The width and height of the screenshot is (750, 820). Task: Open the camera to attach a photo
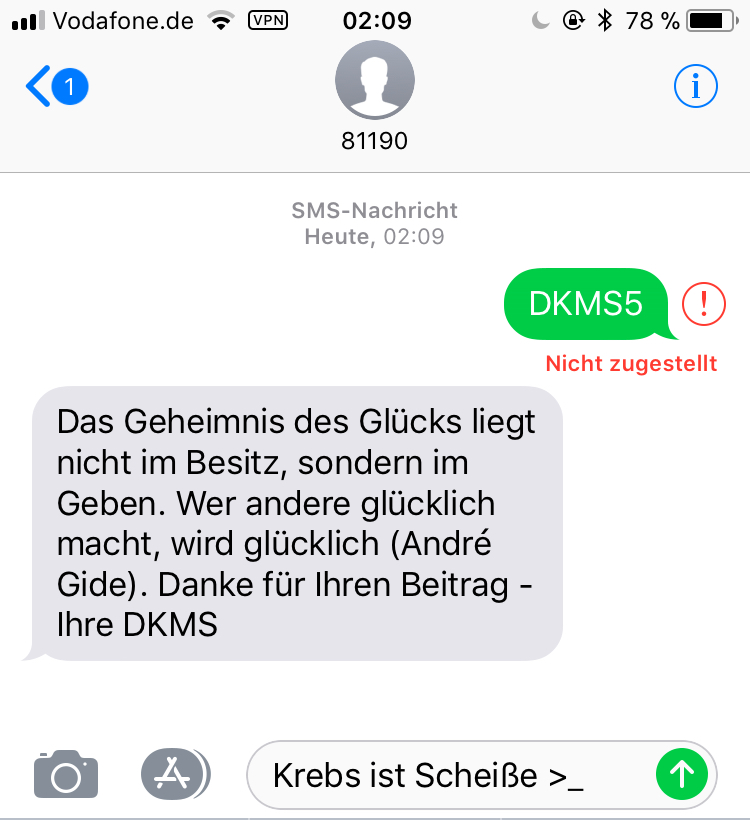[x=66, y=774]
